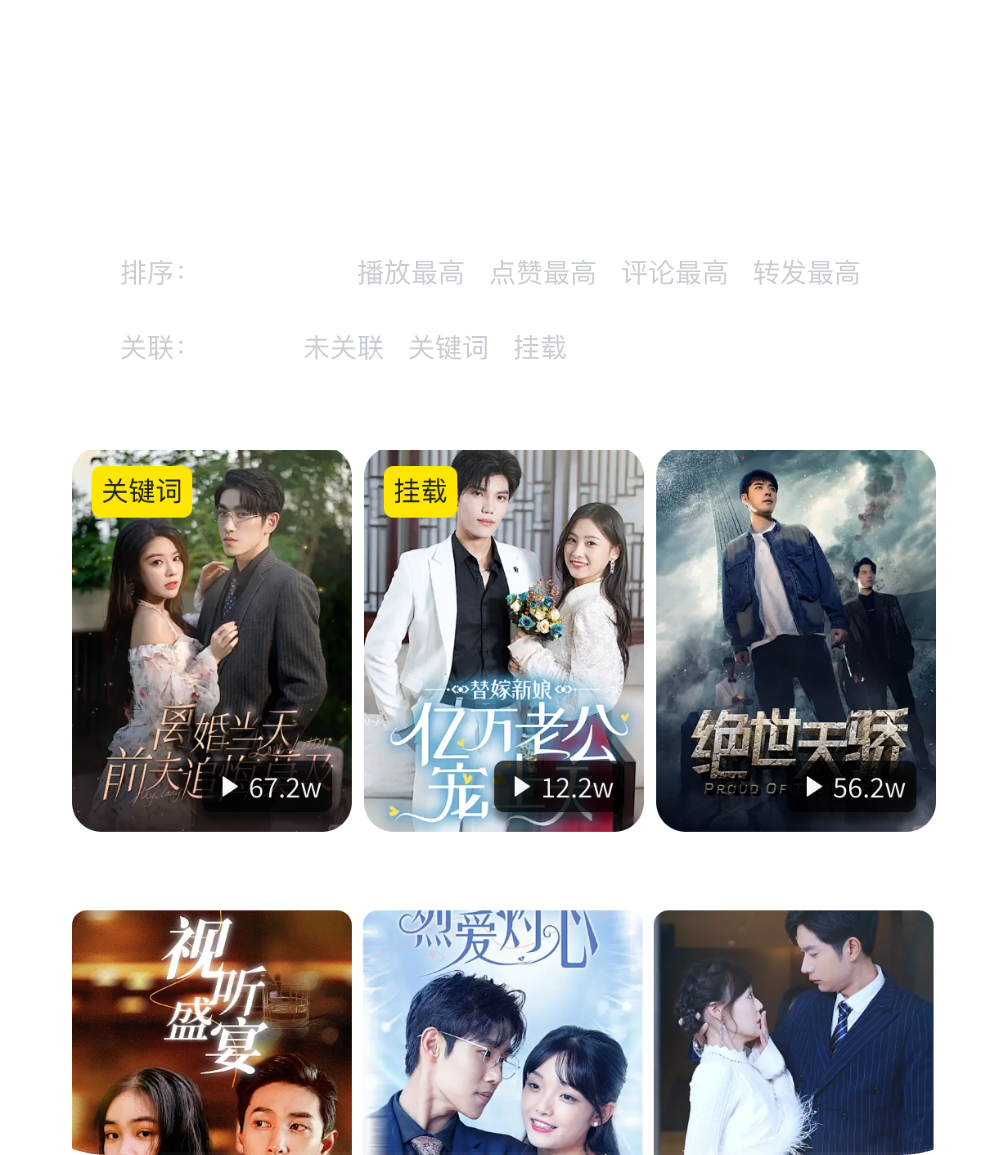Screen dimensions: 1008x1155
Task: Filter by 未关联
Action: pos(343,348)
